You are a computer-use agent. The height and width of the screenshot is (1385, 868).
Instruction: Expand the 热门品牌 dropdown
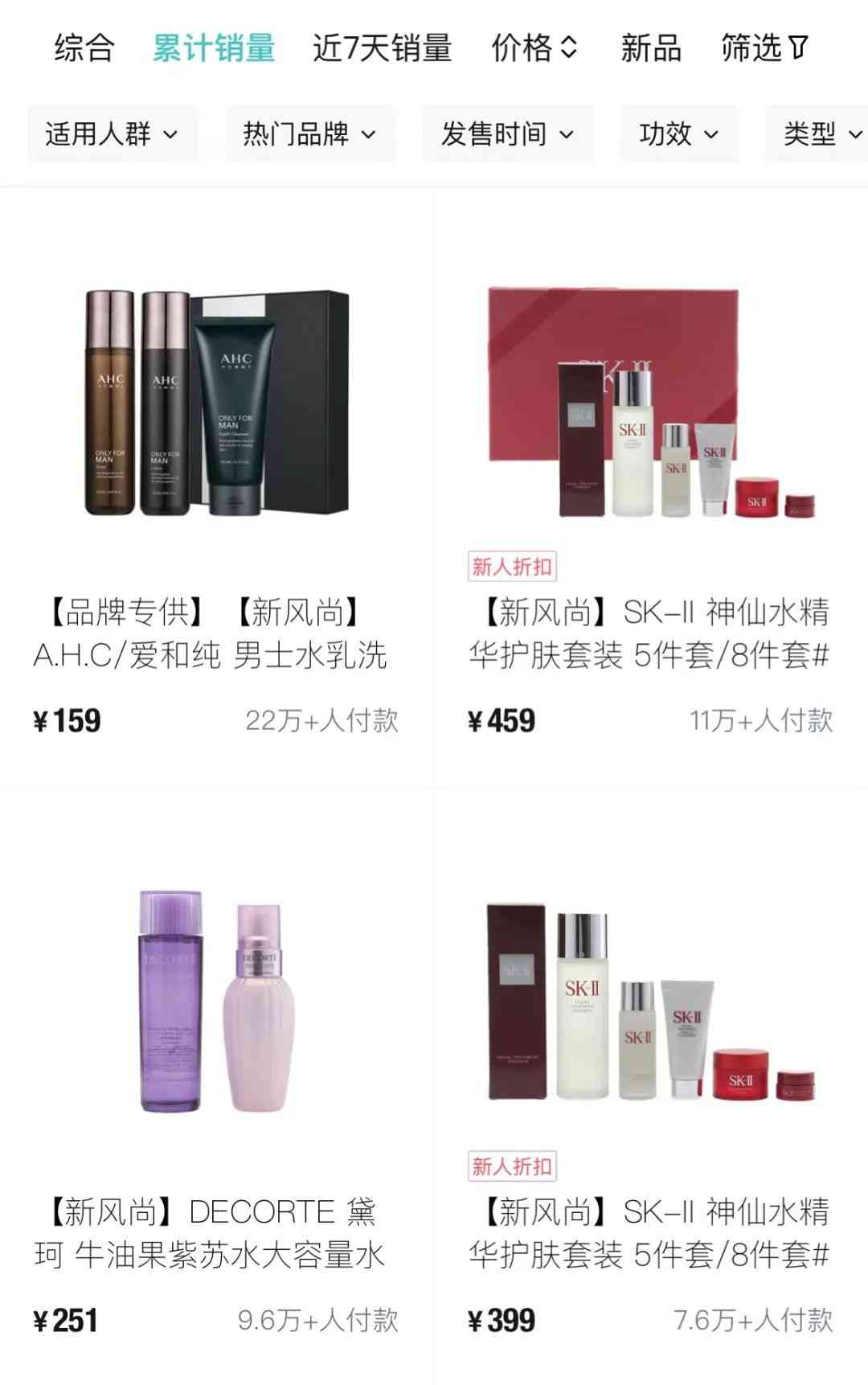309,134
